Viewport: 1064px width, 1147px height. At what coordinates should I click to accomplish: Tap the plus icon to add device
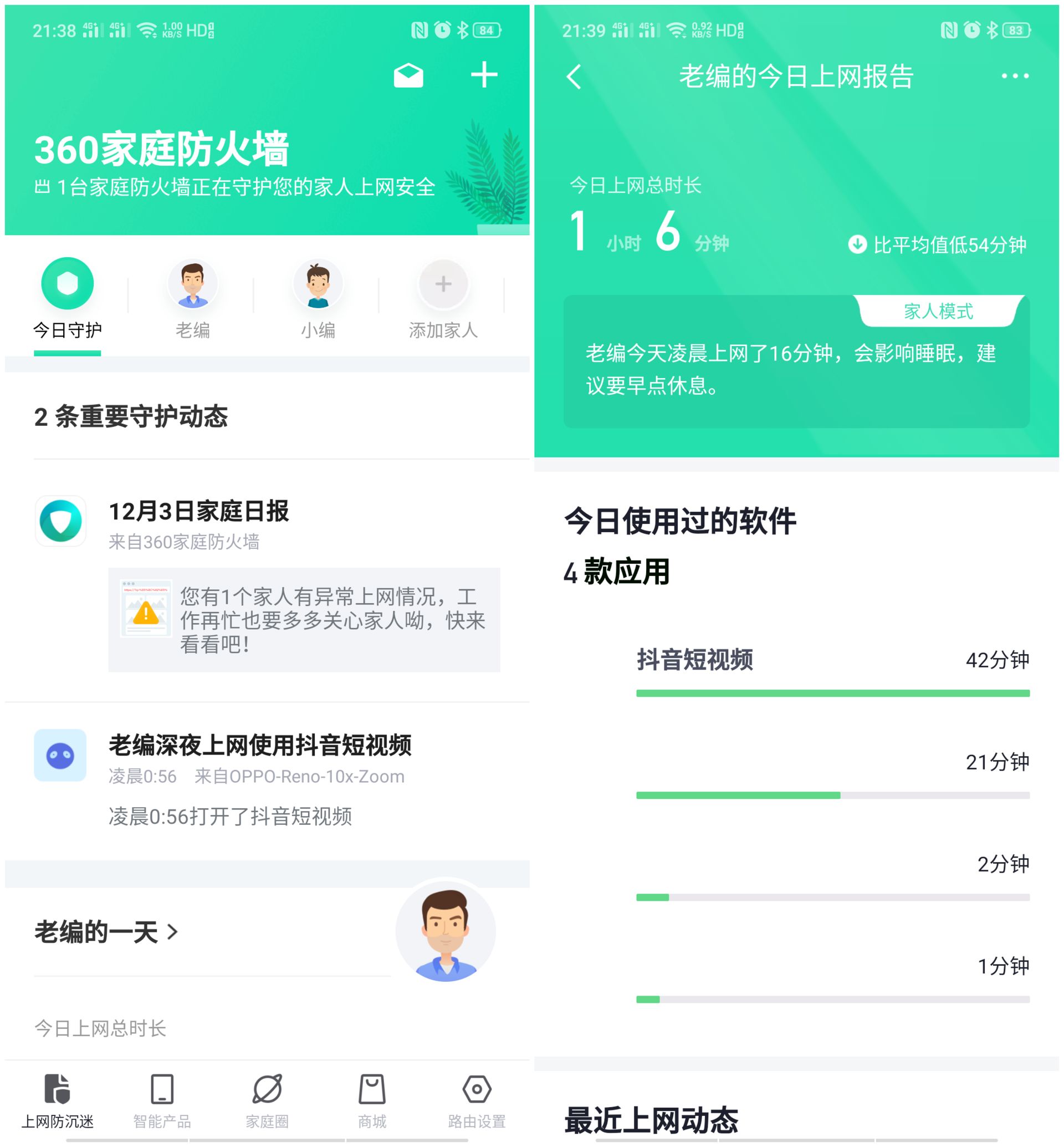(484, 75)
